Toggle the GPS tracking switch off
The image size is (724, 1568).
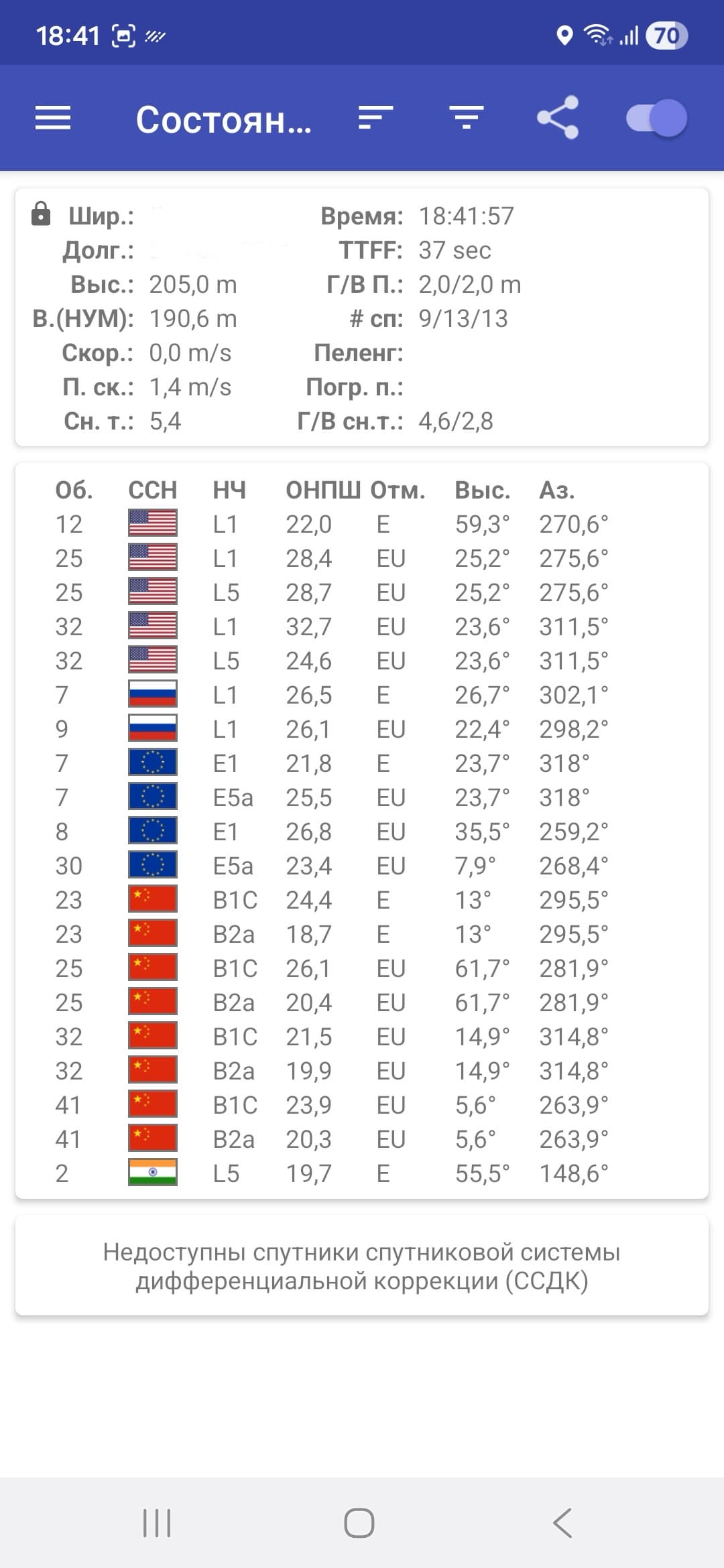pos(657,118)
